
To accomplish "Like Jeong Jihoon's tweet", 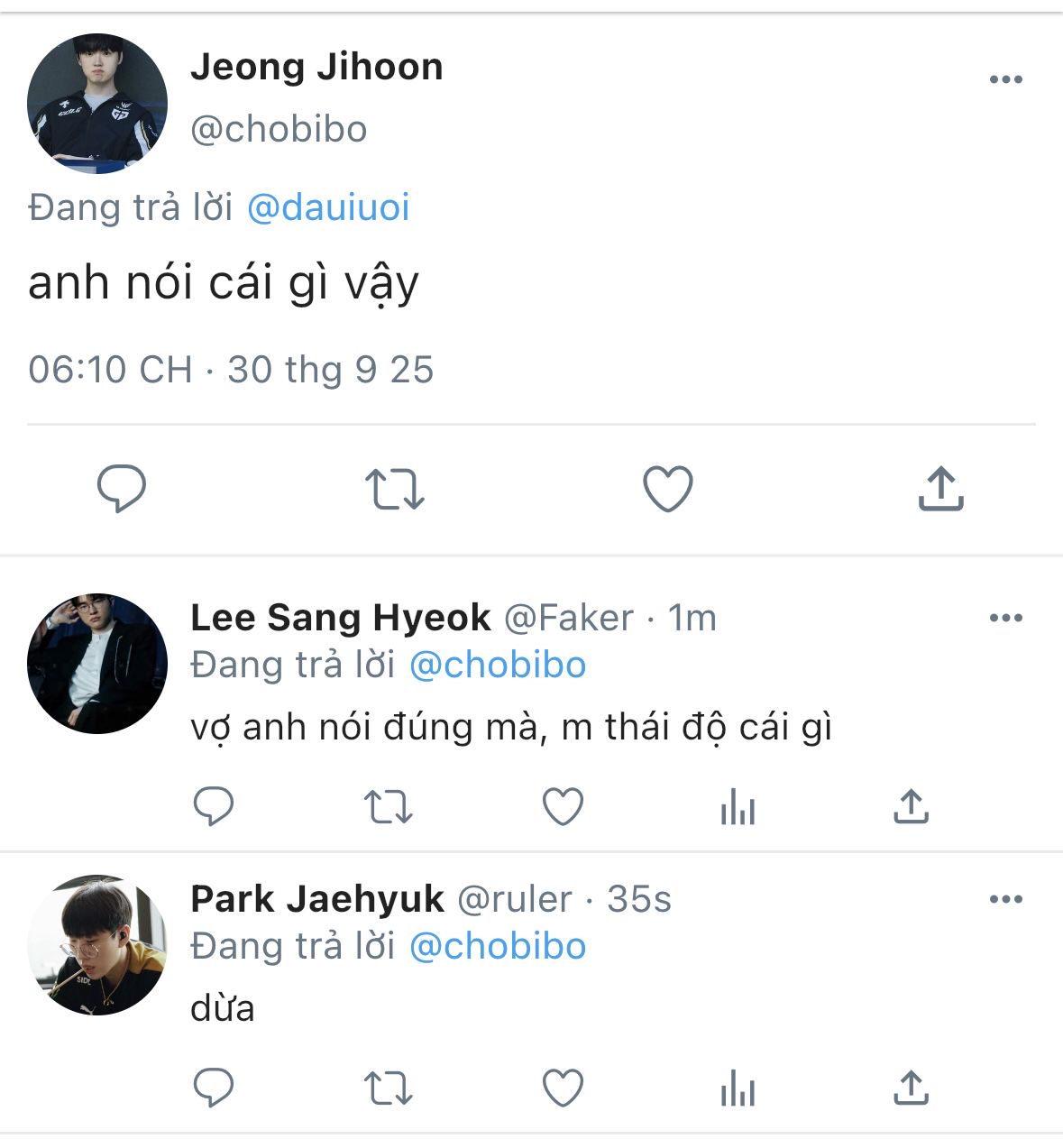I will 667,489.
